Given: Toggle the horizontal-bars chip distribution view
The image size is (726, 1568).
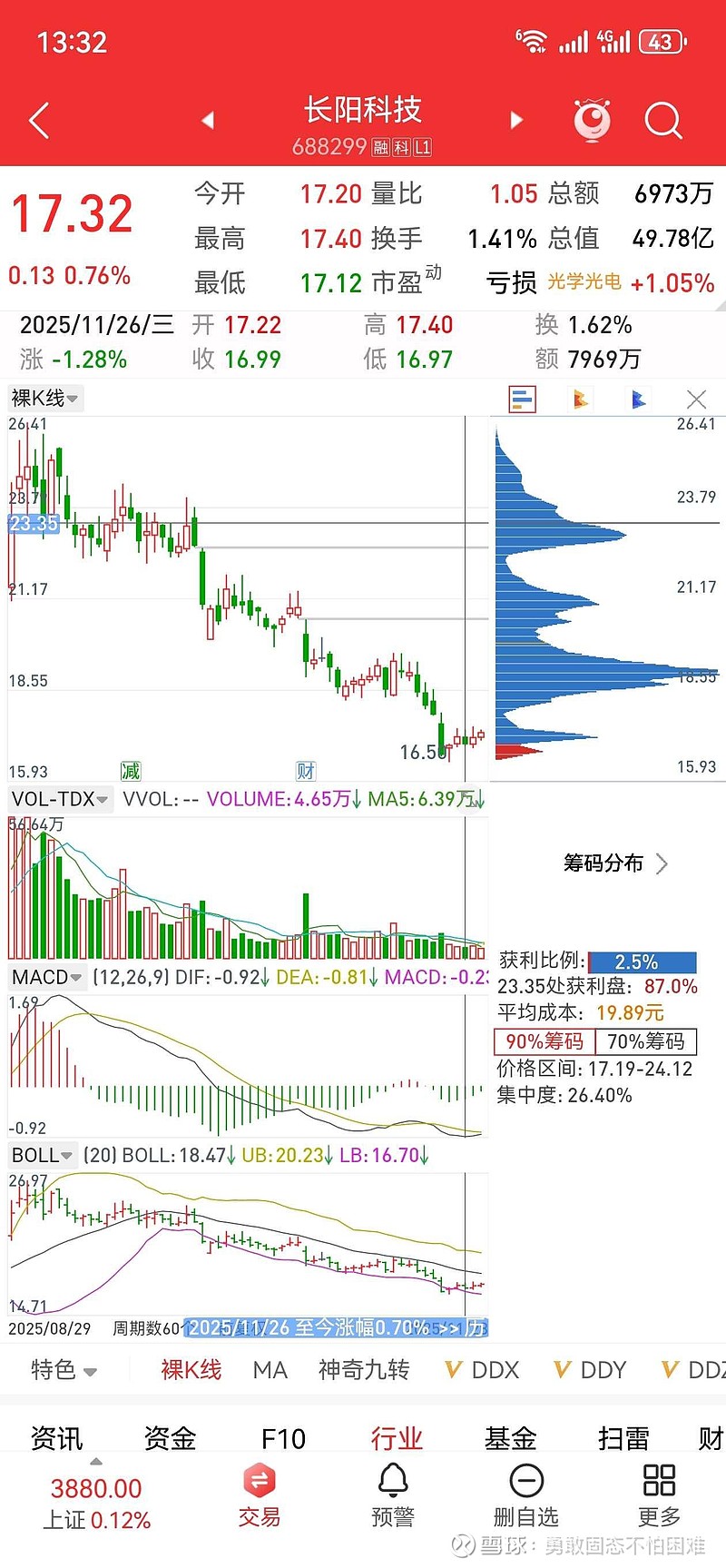Looking at the screenshot, I should click(522, 399).
